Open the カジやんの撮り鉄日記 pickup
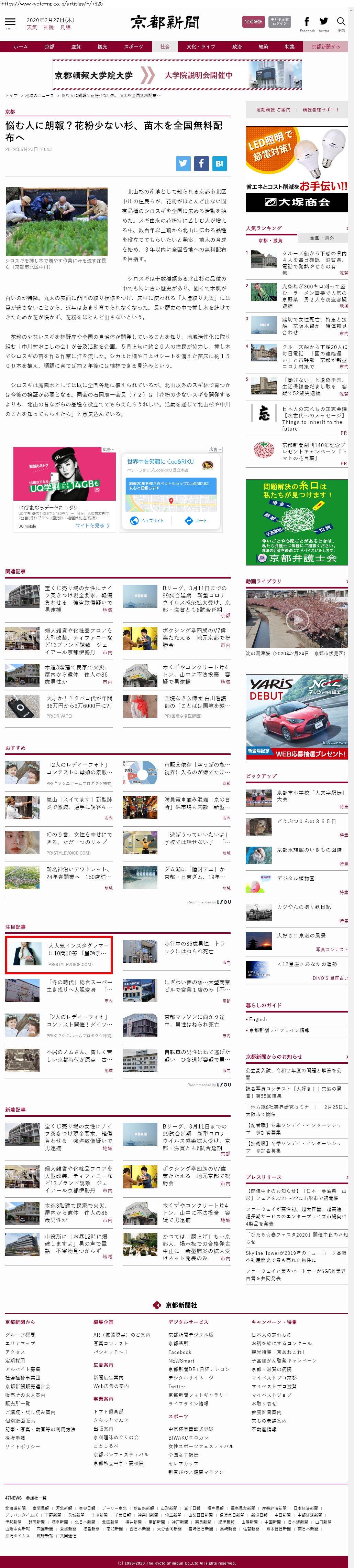The height and width of the screenshot is (1568, 354). click(303, 907)
